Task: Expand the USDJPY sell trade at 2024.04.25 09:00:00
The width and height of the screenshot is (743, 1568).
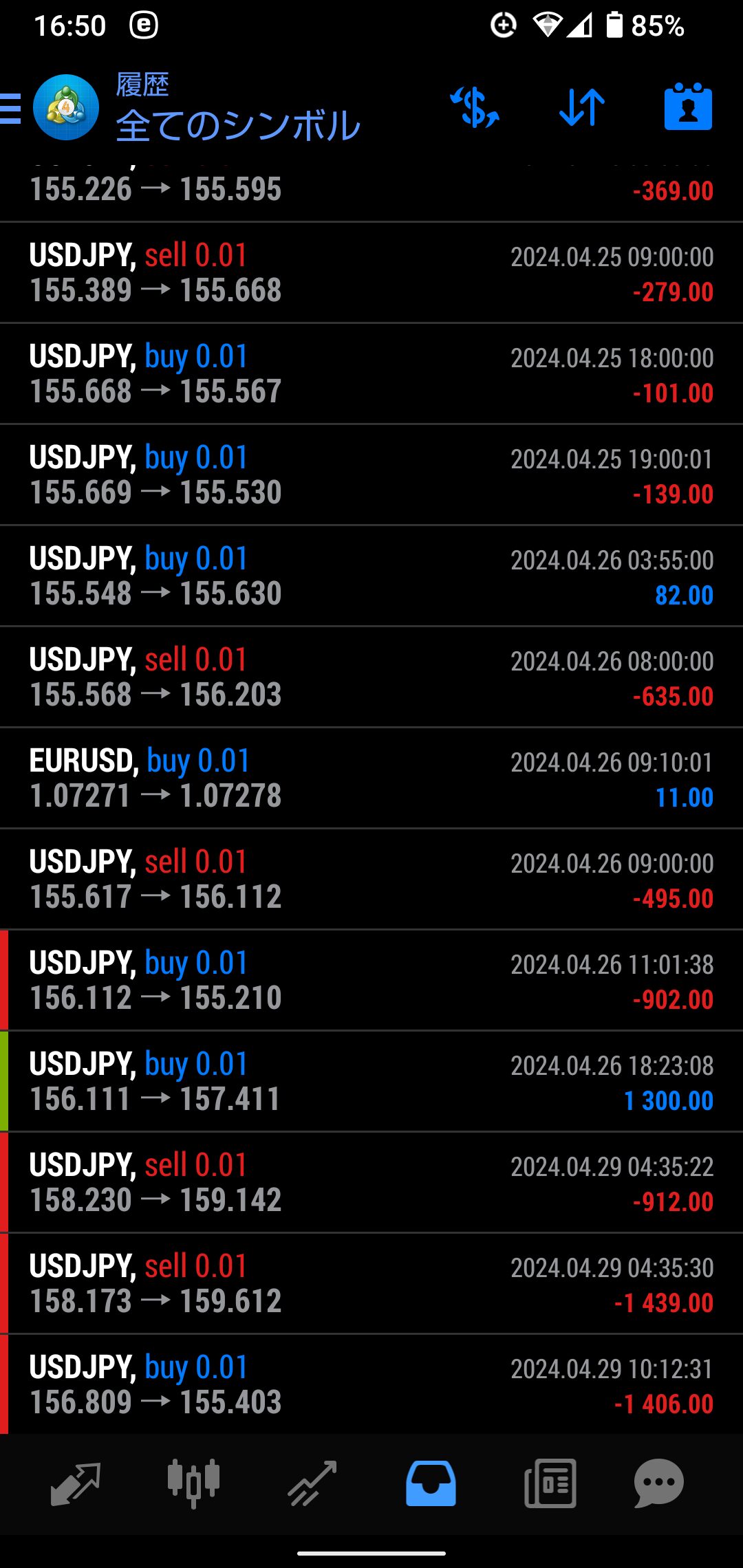Action: coord(371,273)
